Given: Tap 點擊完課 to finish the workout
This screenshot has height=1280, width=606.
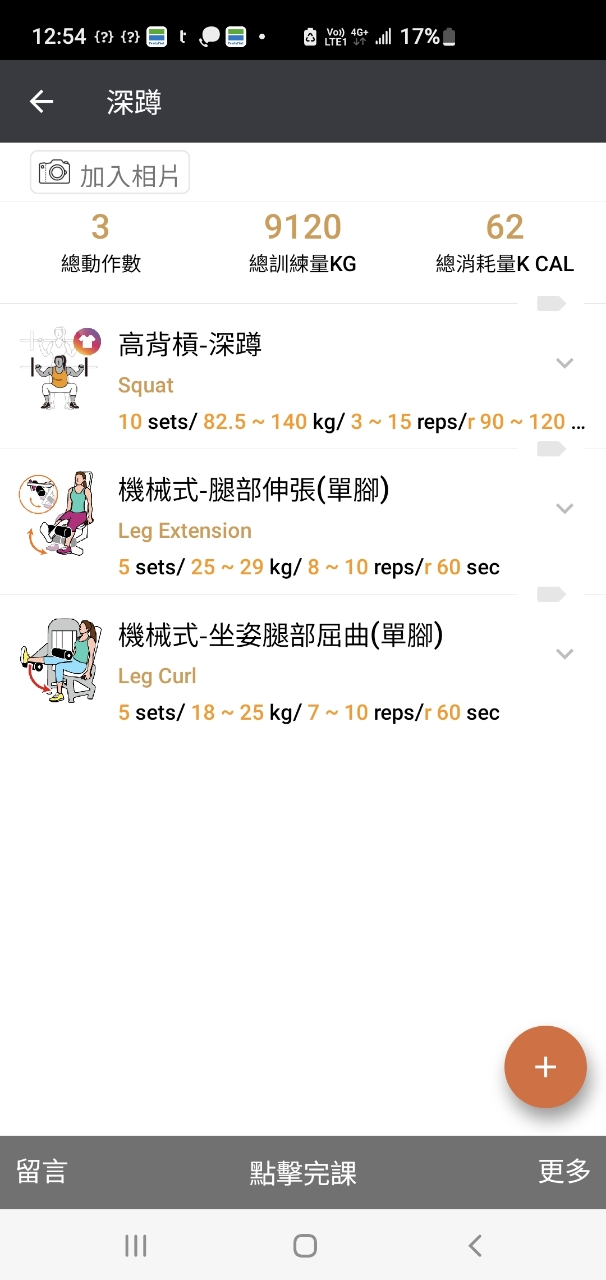Looking at the screenshot, I should coord(303,1172).
